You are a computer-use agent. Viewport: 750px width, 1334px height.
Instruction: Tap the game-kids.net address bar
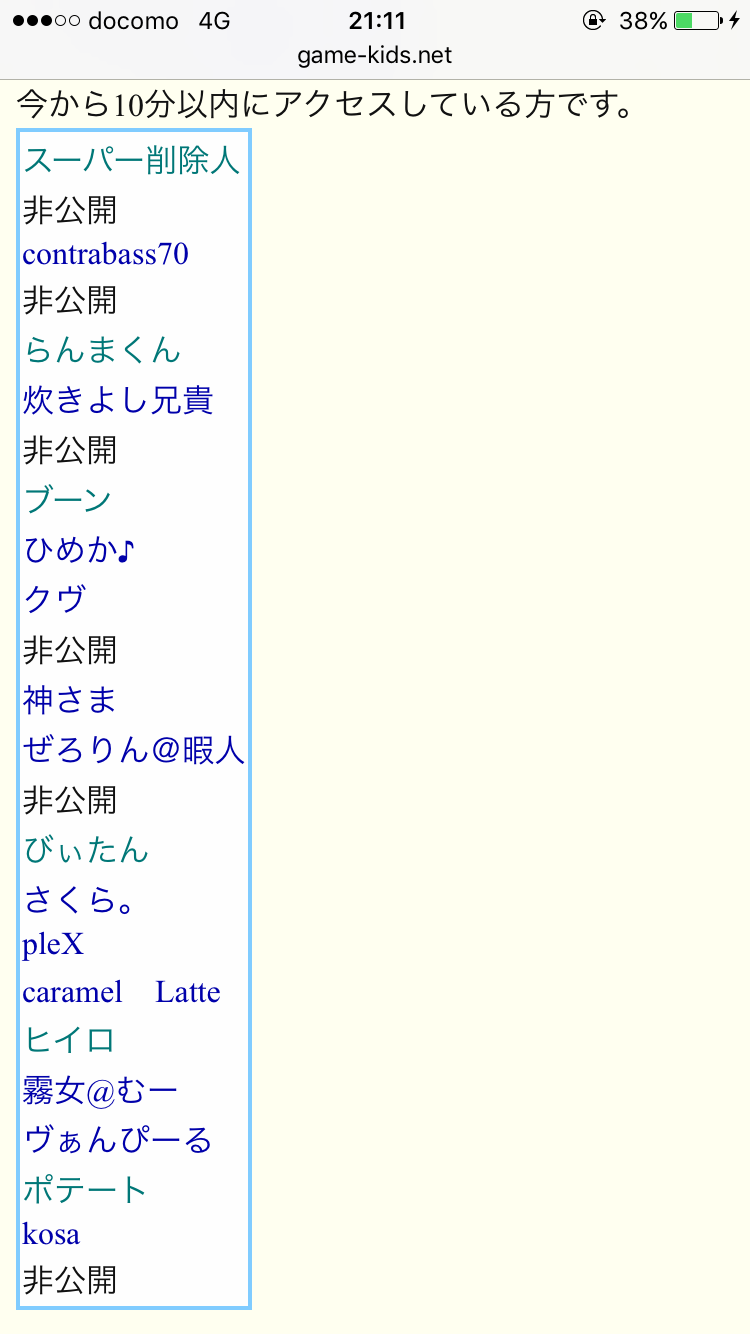(375, 55)
